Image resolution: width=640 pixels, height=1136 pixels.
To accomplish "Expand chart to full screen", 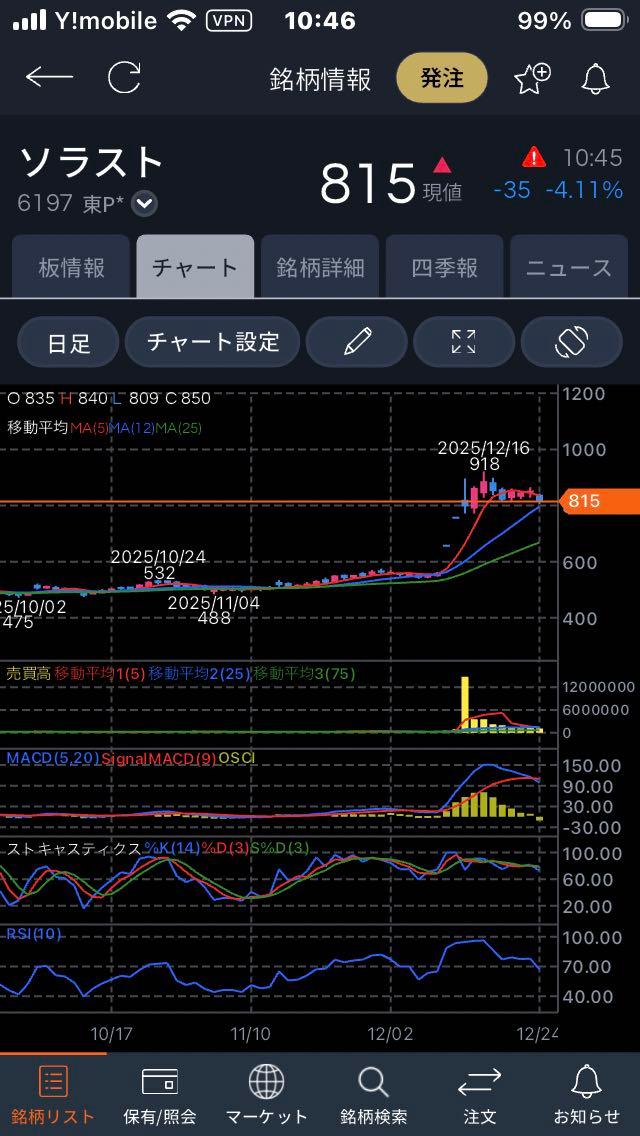I will [x=463, y=342].
